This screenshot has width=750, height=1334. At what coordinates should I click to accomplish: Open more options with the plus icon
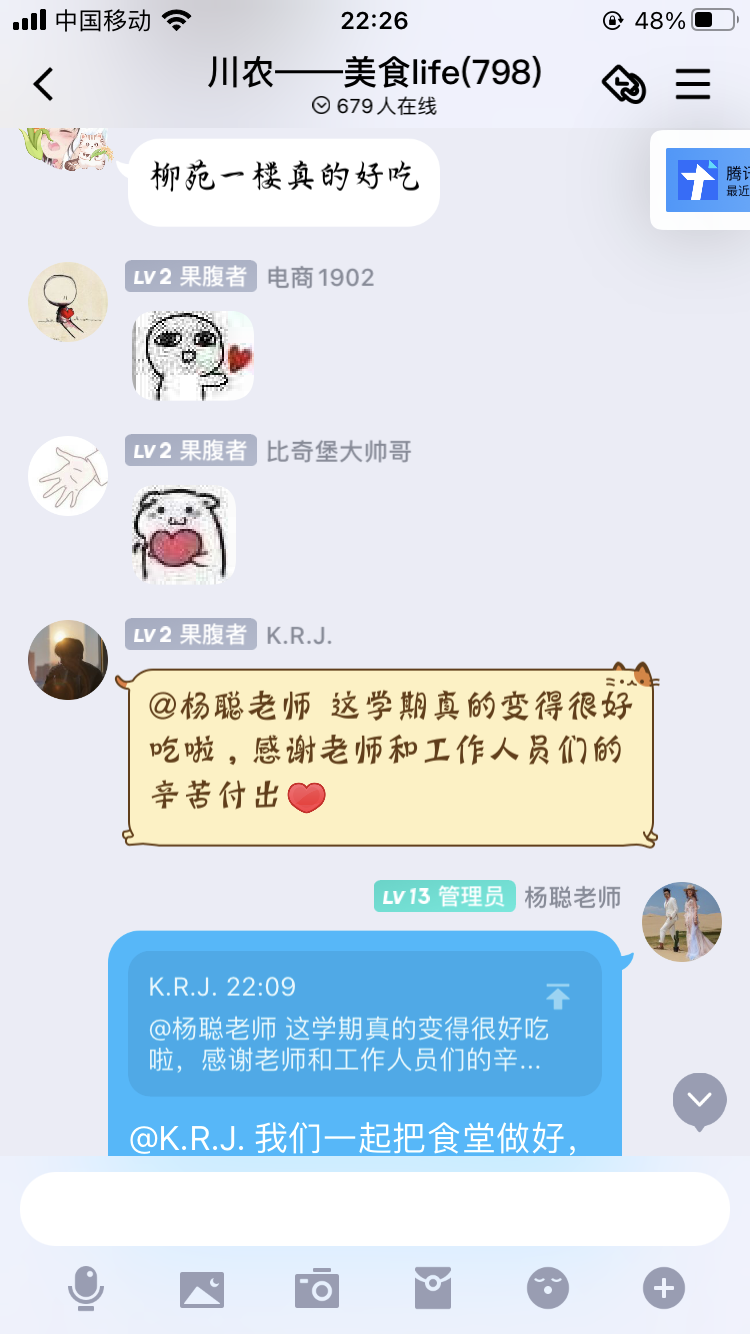664,1288
